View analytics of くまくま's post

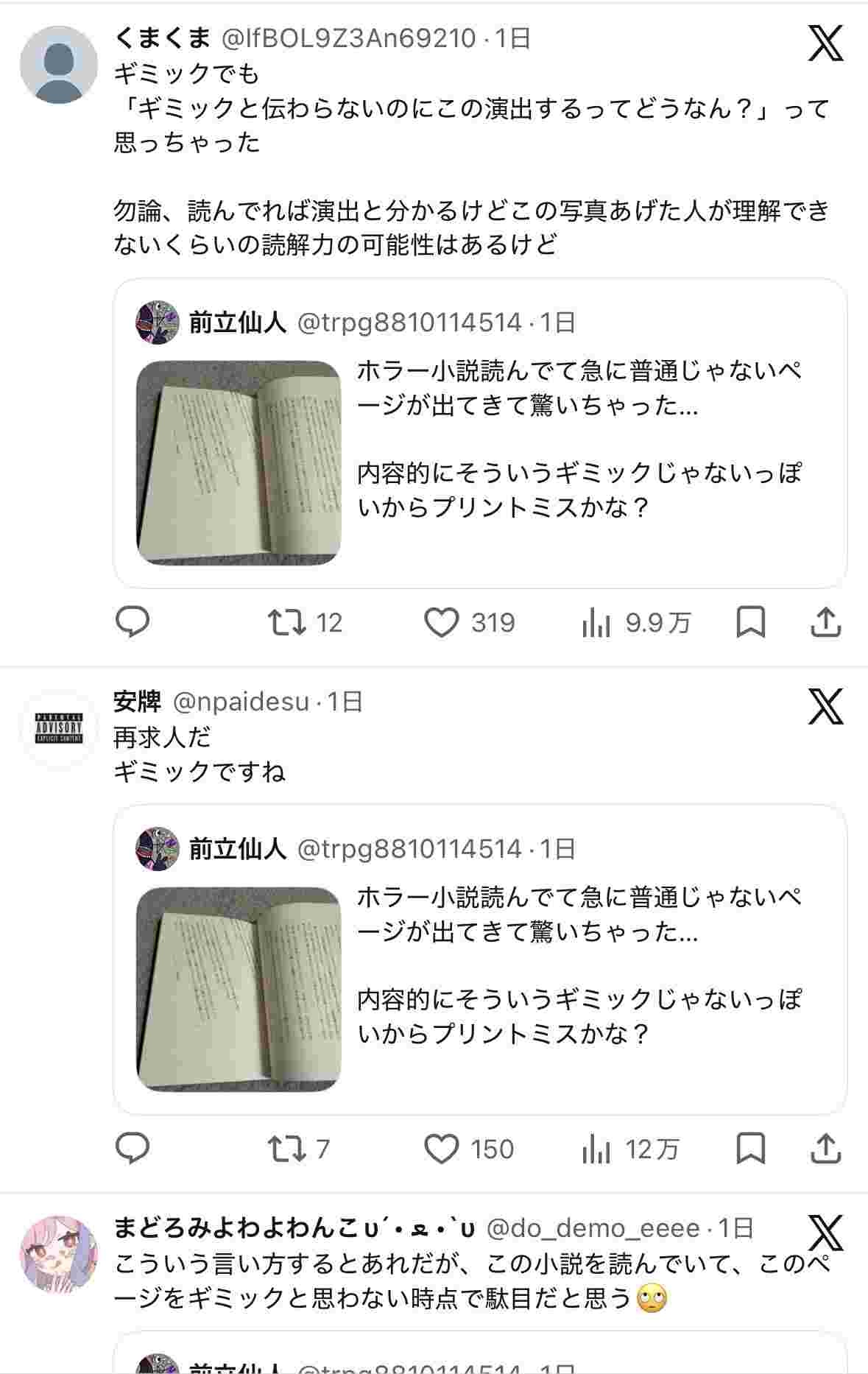tap(596, 623)
